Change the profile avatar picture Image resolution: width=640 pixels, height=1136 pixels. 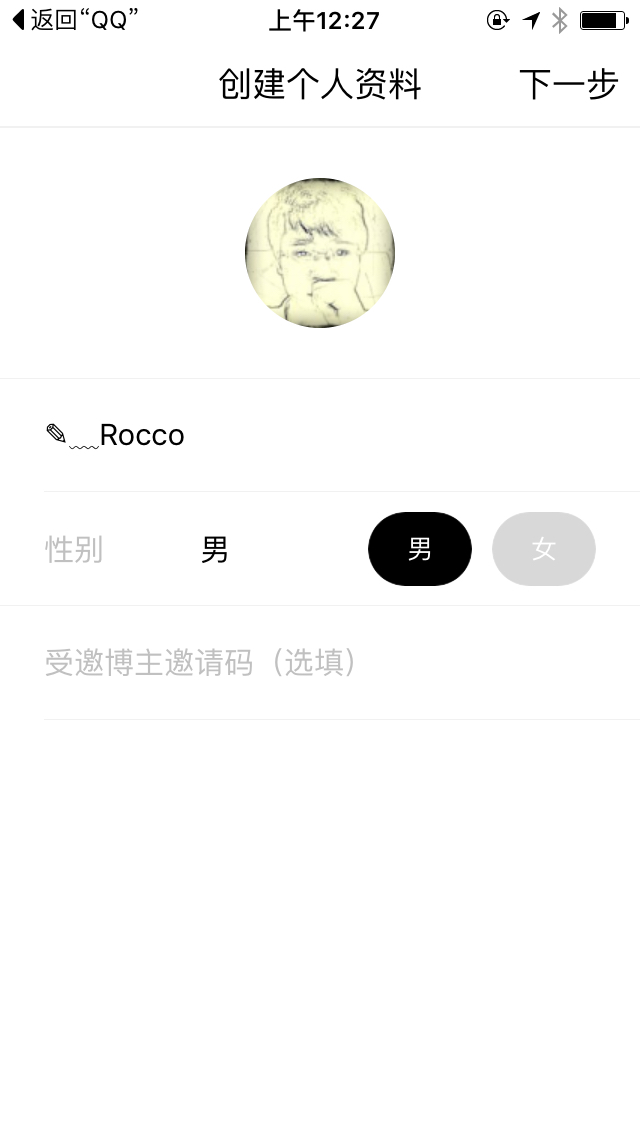(x=320, y=253)
